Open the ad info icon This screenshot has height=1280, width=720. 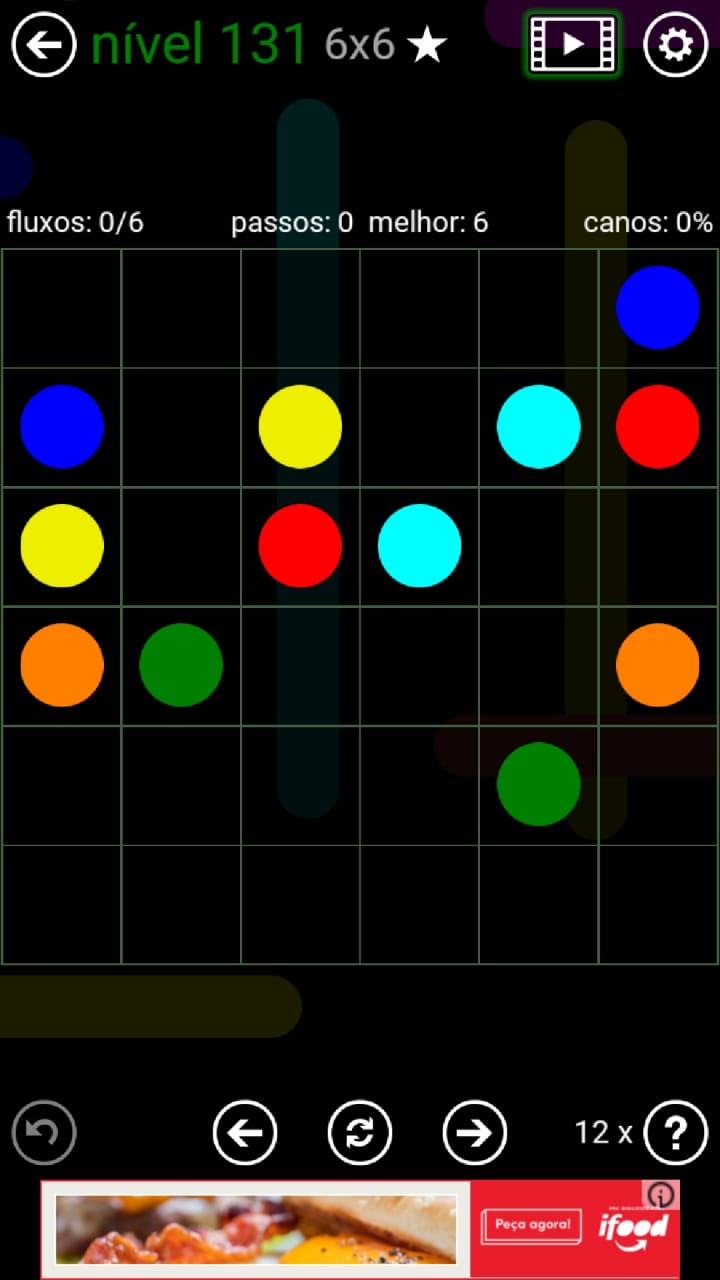pyautogui.click(x=662, y=1194)
